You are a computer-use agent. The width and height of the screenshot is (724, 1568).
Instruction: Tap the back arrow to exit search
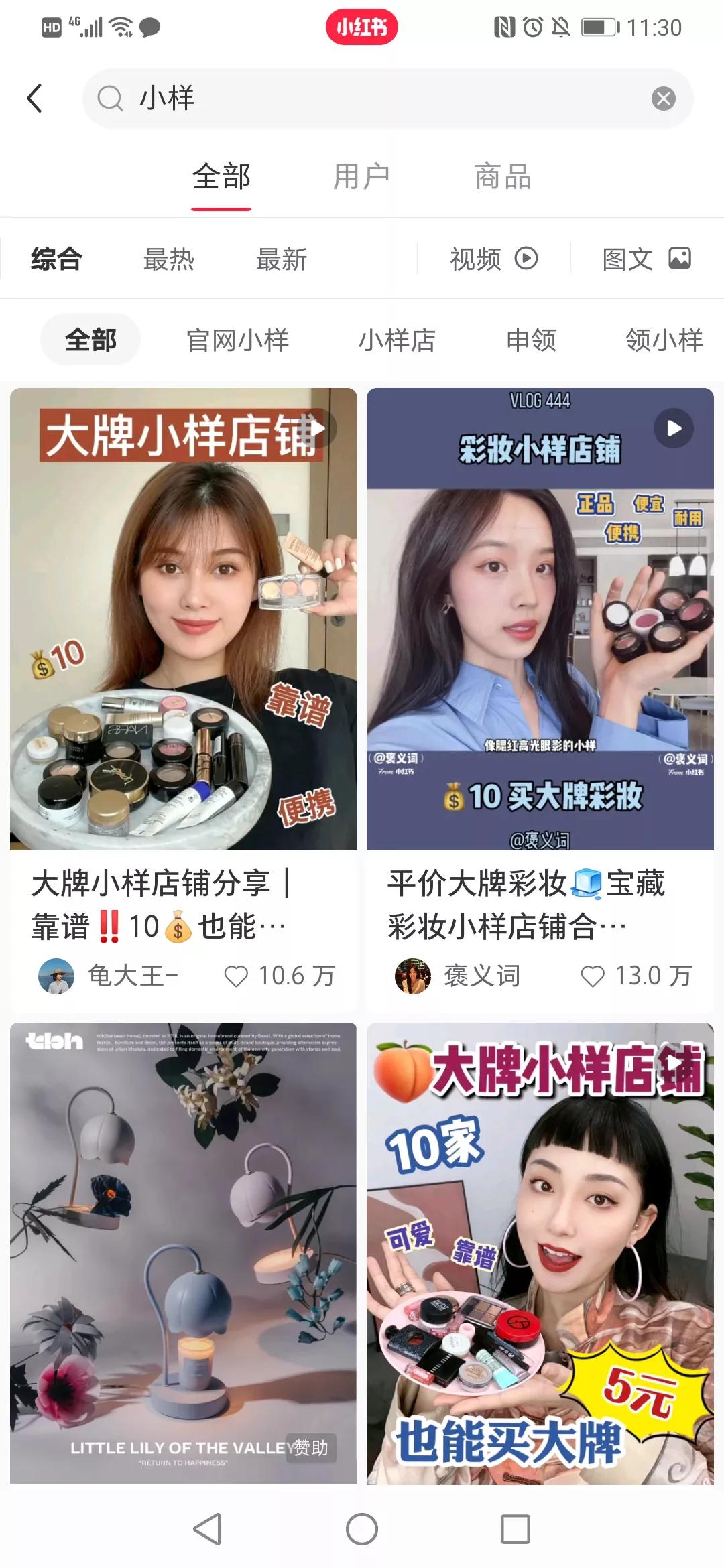35,97
